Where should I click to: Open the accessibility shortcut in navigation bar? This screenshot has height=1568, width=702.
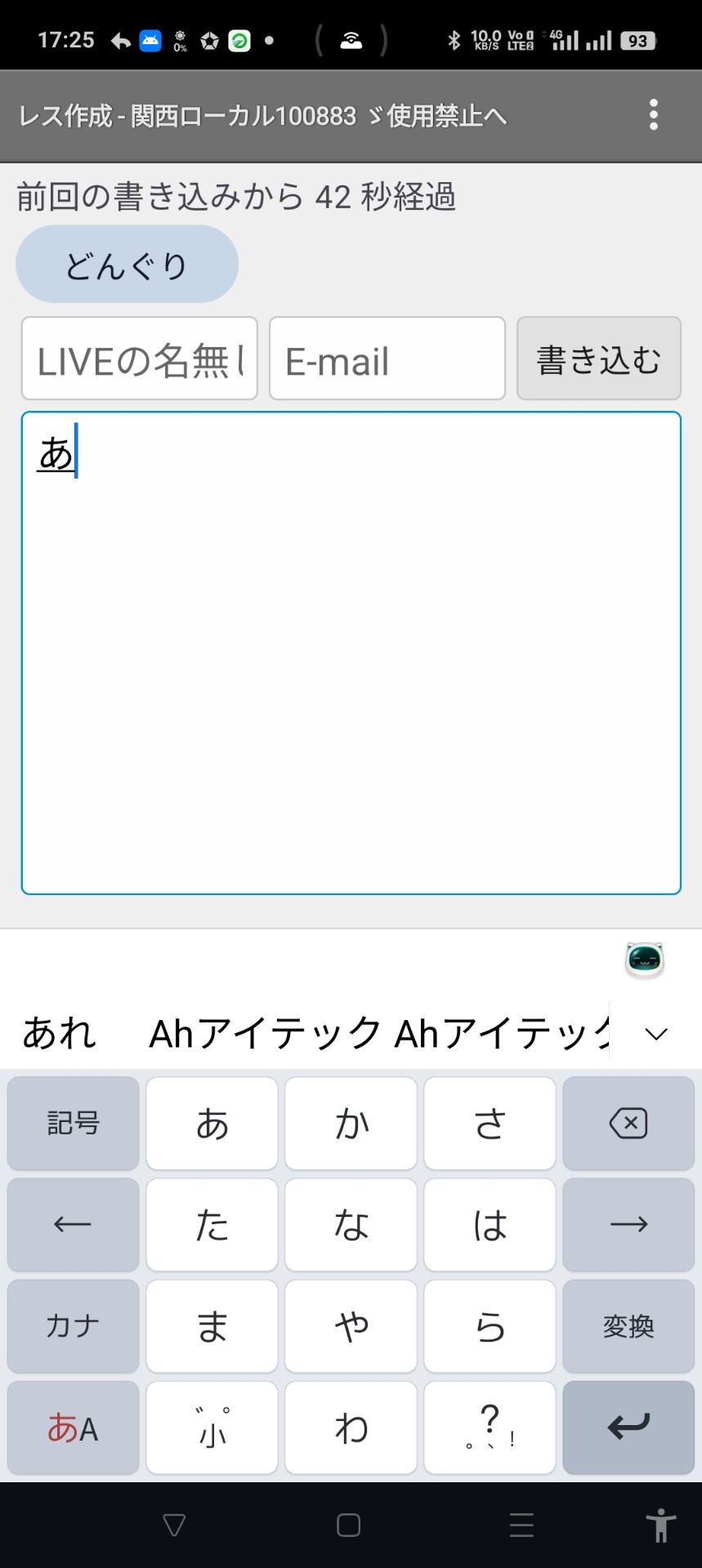click(x=660, y=1525)
